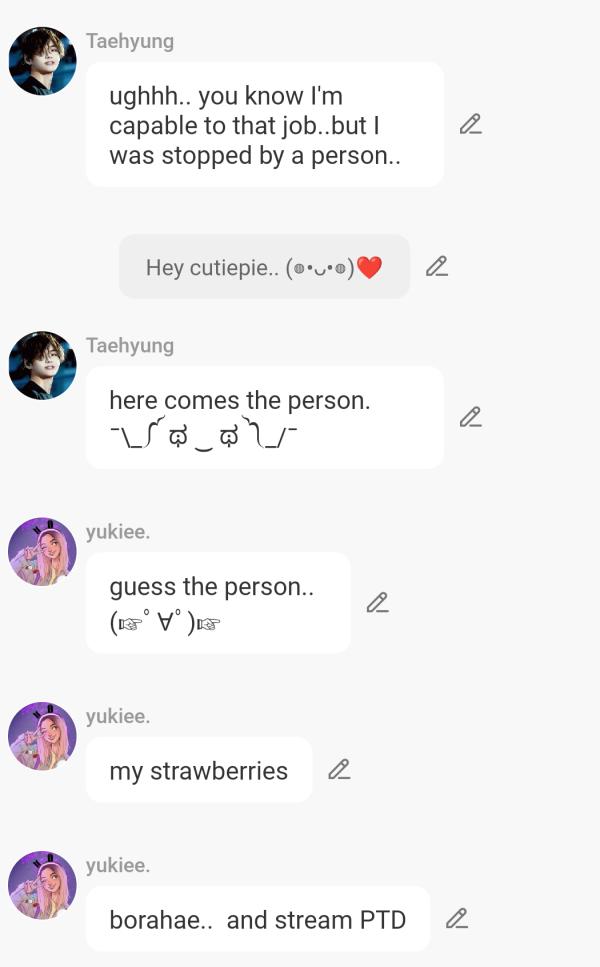This screenshot has width=600, height=967.
Task: Edit the "borahae.. and stream PTD" message
Action: [x=456, y=919]
